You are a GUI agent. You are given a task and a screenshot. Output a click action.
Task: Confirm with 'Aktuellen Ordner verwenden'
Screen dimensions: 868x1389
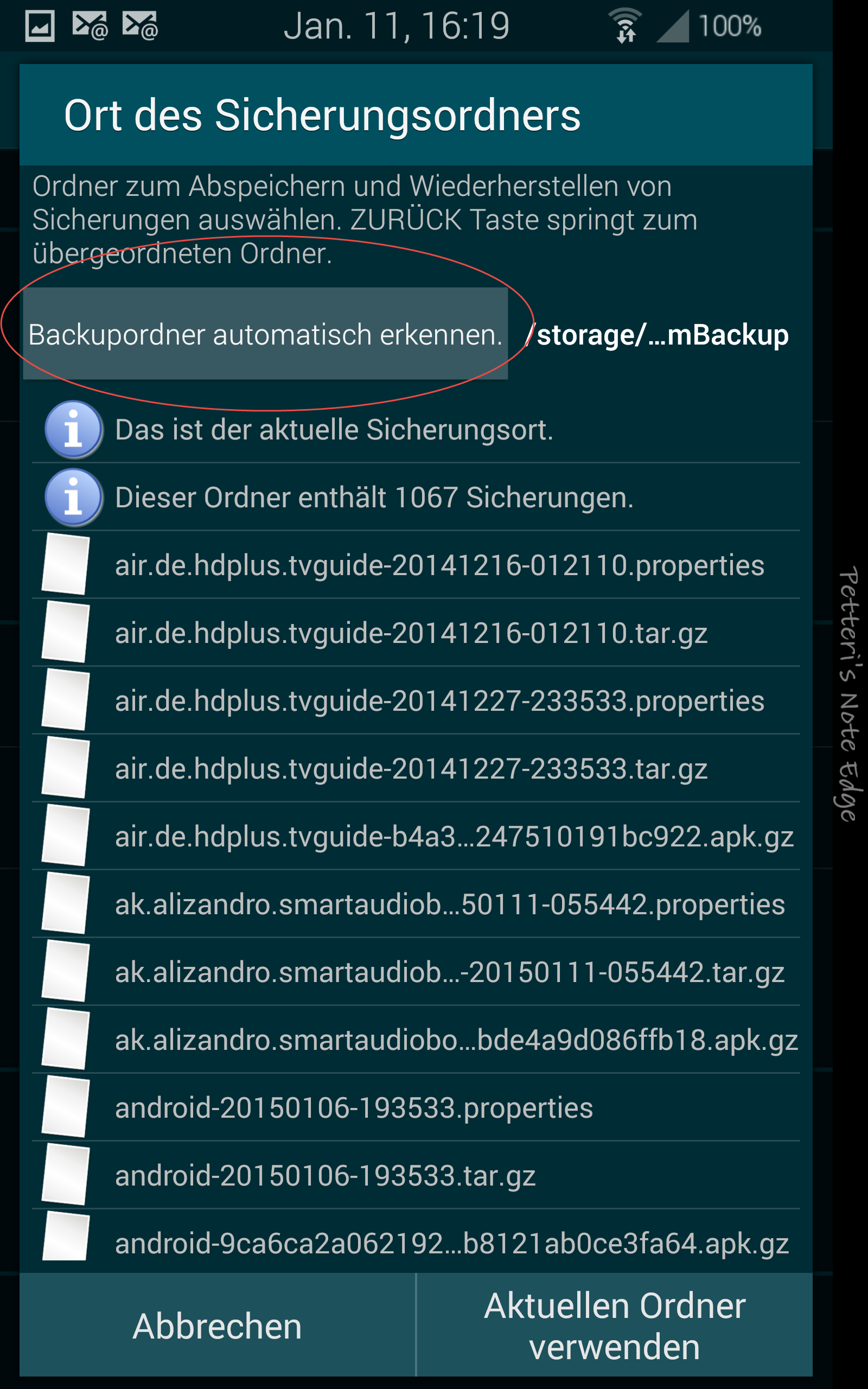click(x=614, y=1326)
